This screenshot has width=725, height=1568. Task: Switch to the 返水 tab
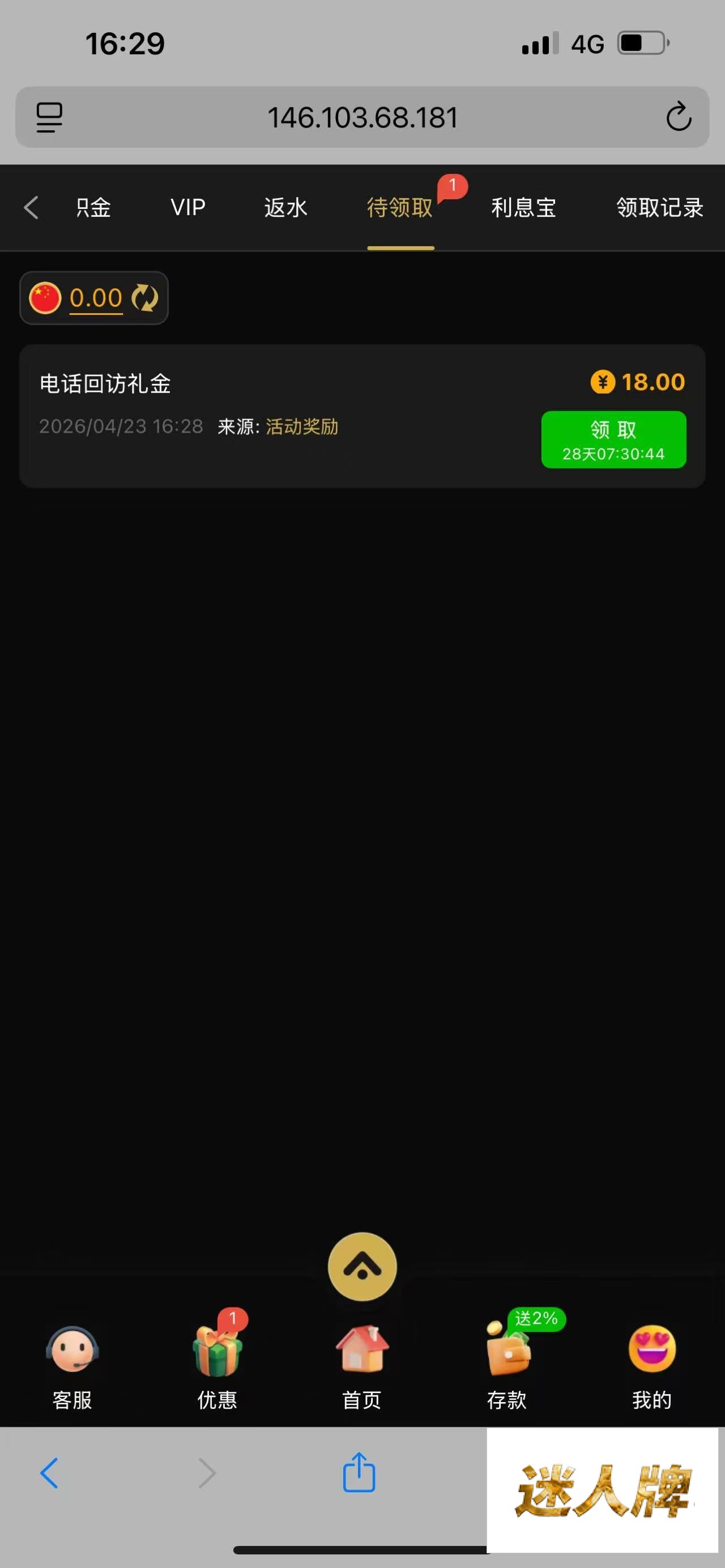(285, 208)
